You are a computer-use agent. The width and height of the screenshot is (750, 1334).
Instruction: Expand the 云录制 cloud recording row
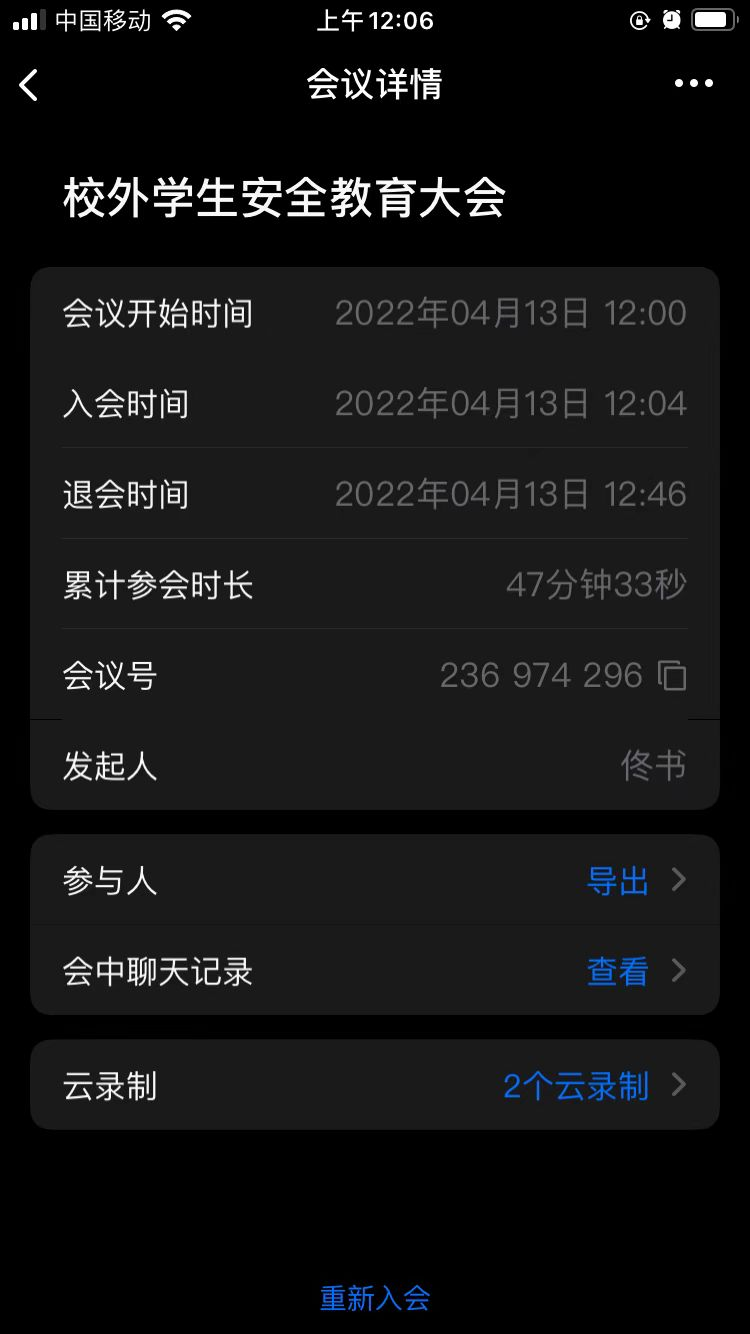tap(375, 1084)
